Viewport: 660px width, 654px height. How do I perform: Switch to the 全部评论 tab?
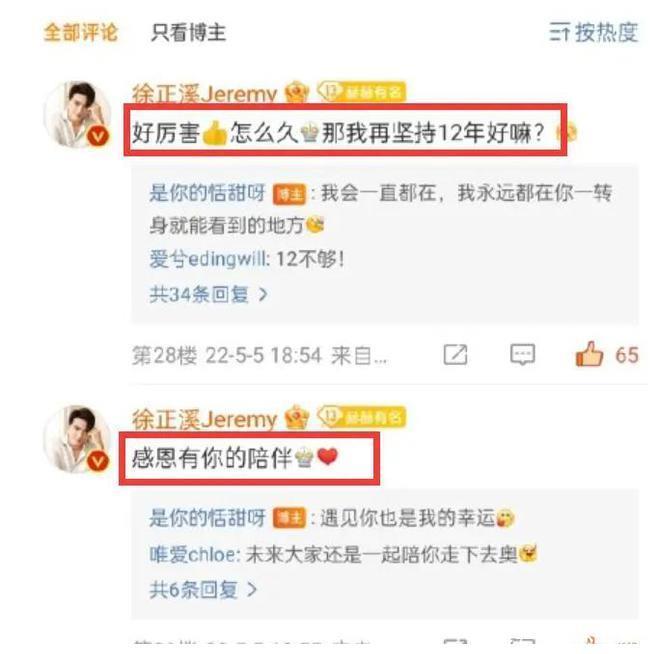click(80, 32)
